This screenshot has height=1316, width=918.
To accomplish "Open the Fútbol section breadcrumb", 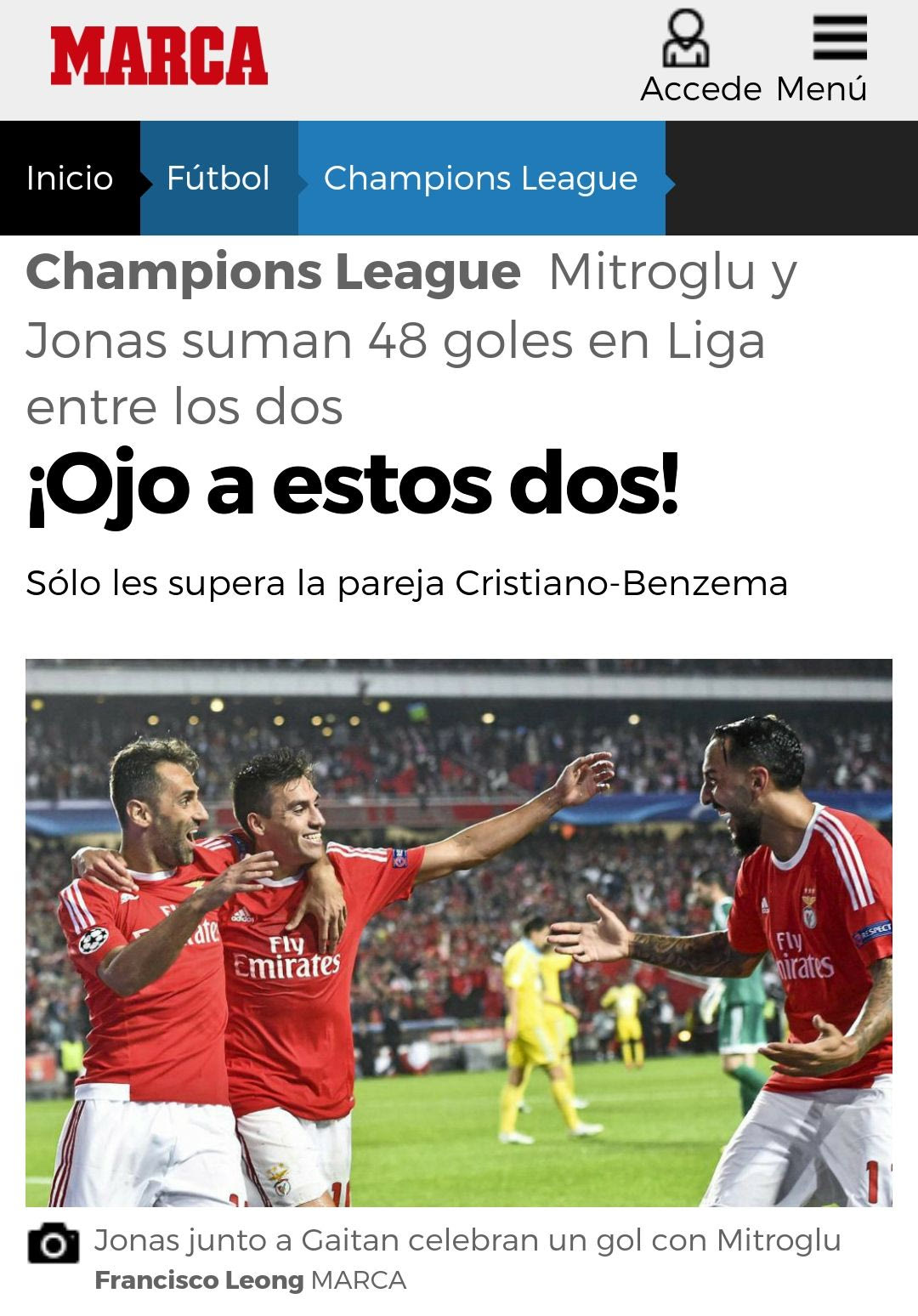I will click(x=218, y=179).
